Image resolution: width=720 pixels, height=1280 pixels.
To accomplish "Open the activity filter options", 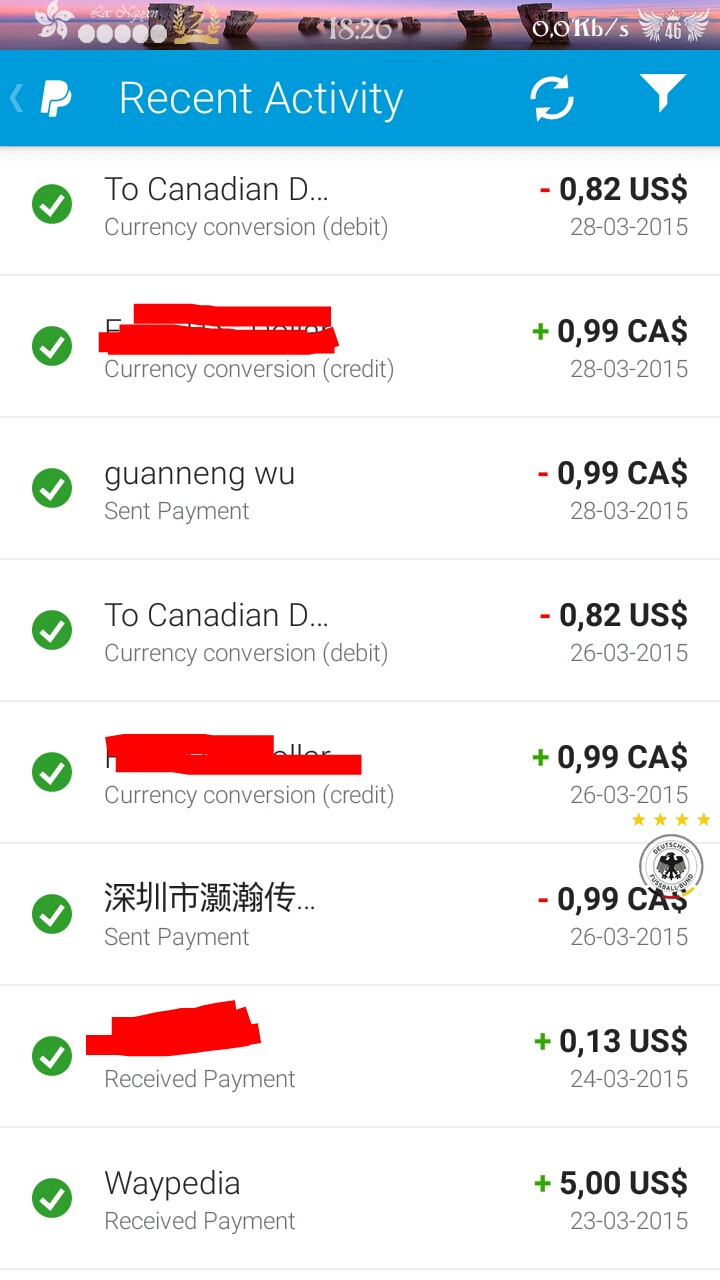I will 662,96.
